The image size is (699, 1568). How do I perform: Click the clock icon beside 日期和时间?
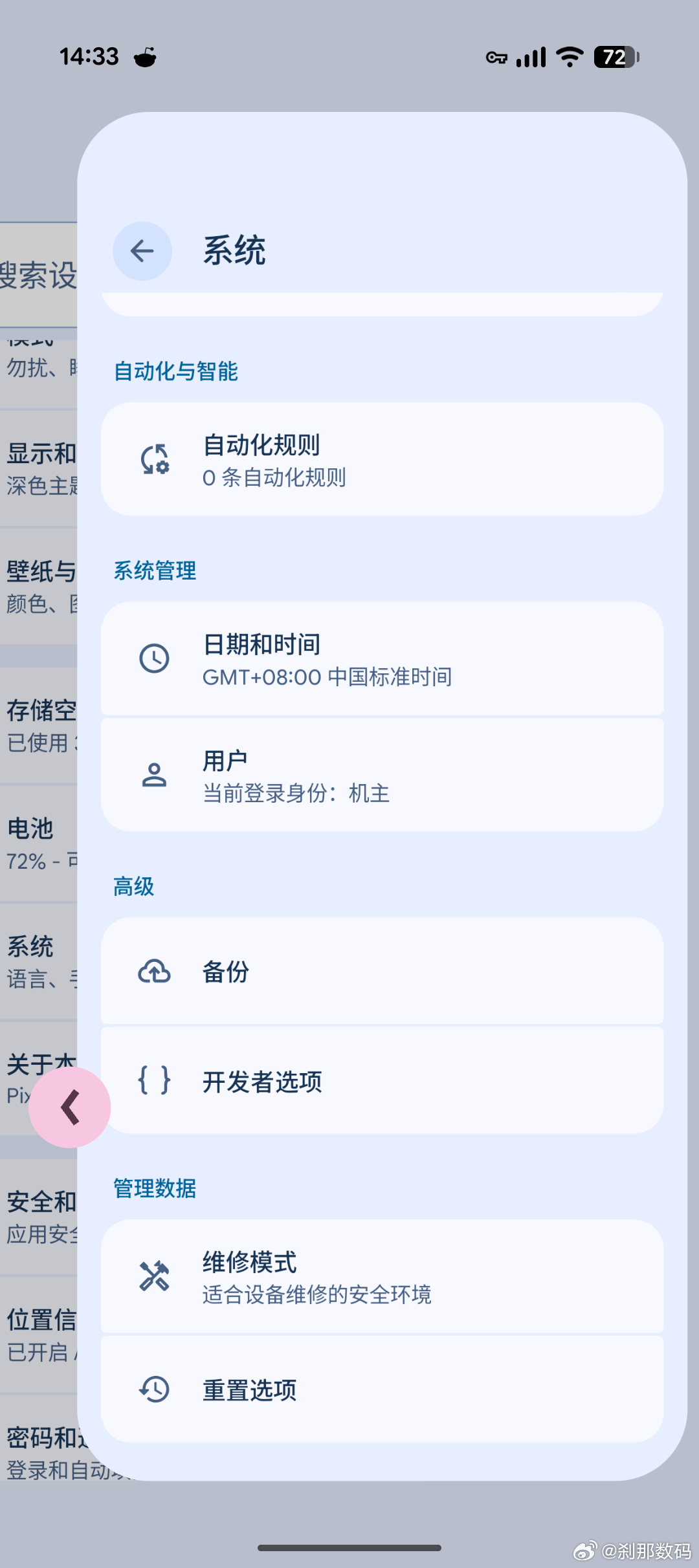tap(153, 658)
